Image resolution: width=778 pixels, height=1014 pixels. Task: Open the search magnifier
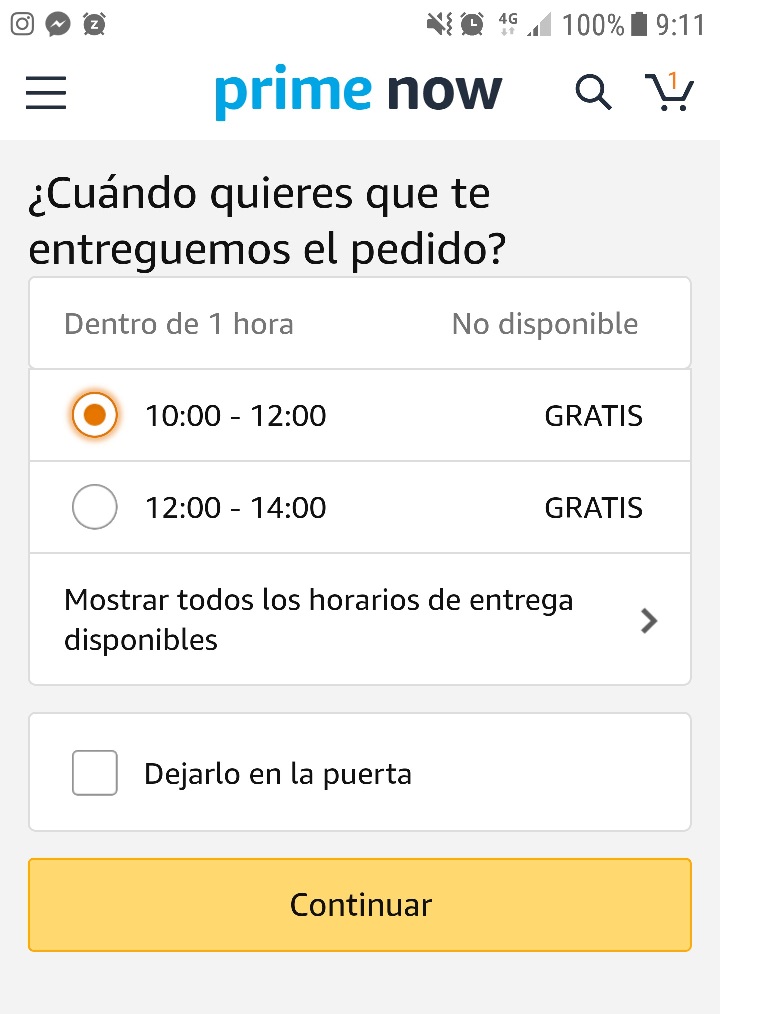[593, 93]
